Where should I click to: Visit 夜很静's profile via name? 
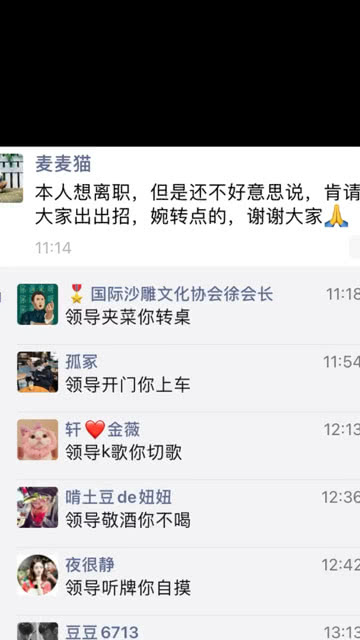pyautogui.click(x=90, y=565)
